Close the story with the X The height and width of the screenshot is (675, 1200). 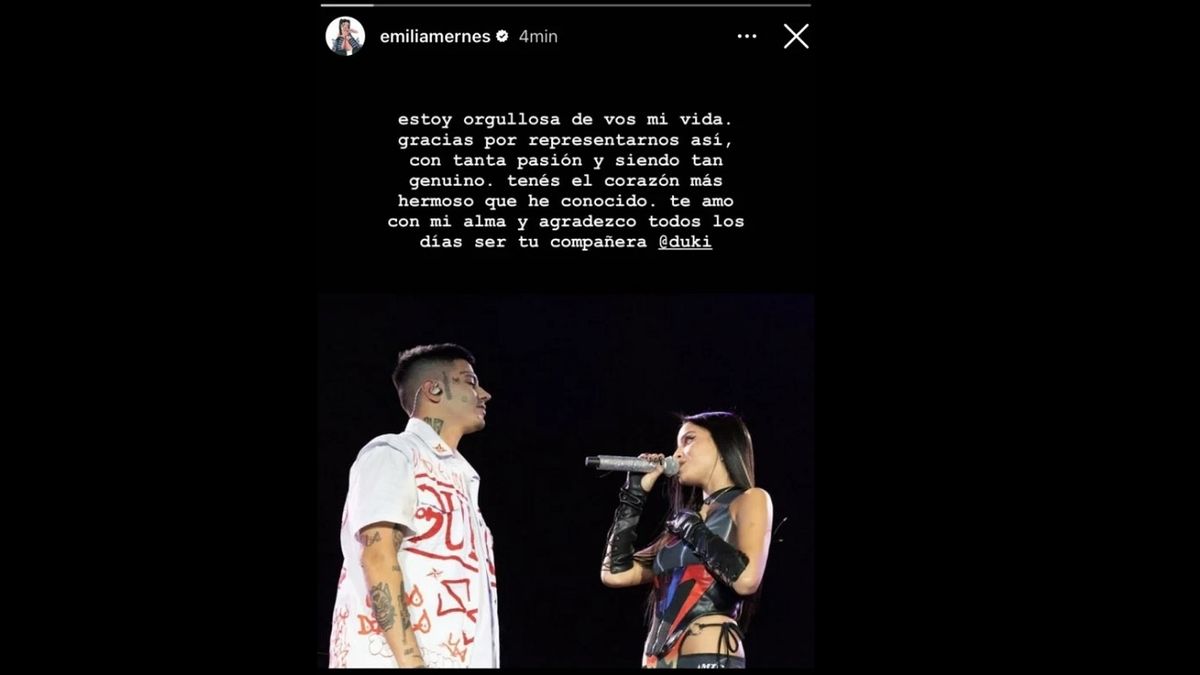click(x=796, y=37)
